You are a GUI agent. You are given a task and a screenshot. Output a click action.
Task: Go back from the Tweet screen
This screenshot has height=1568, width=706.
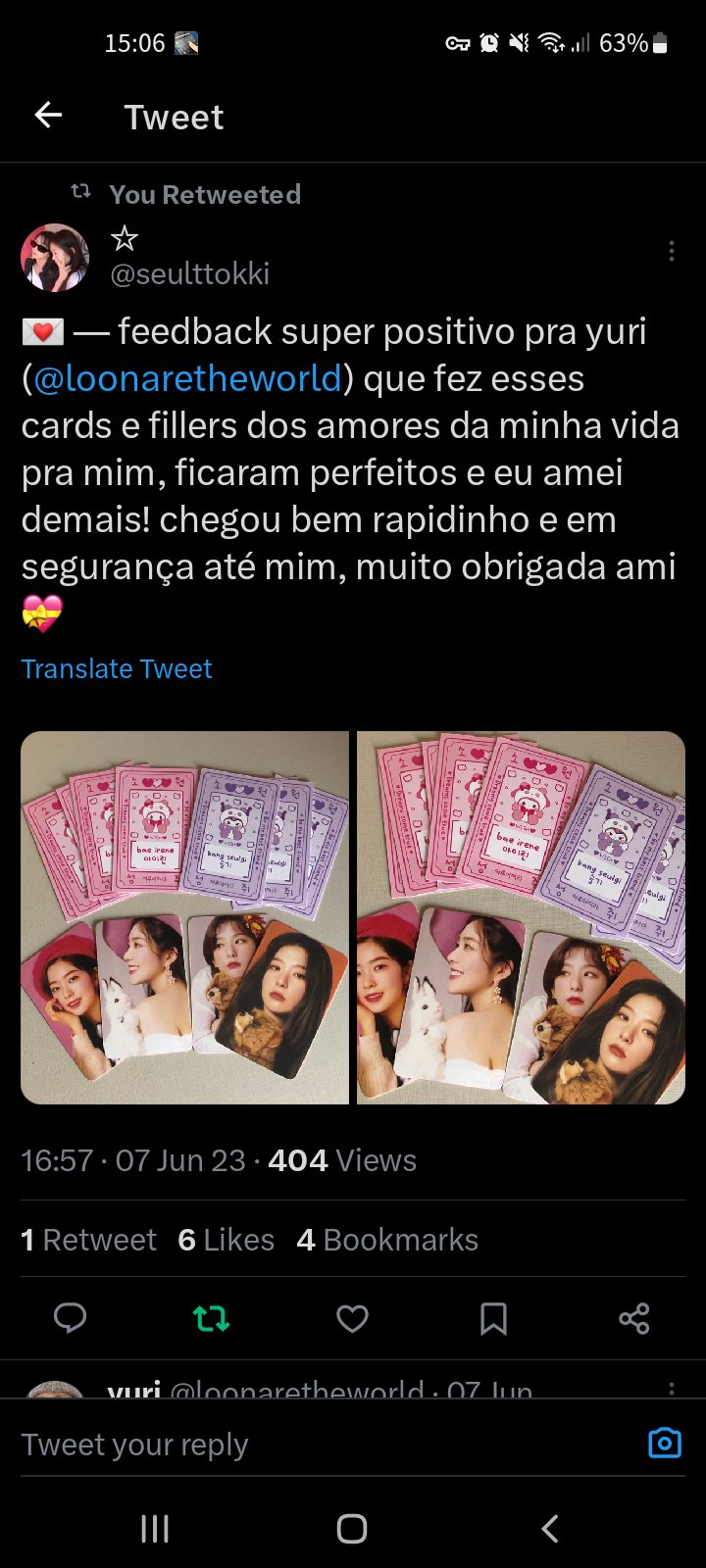click(x=48, y=116)
